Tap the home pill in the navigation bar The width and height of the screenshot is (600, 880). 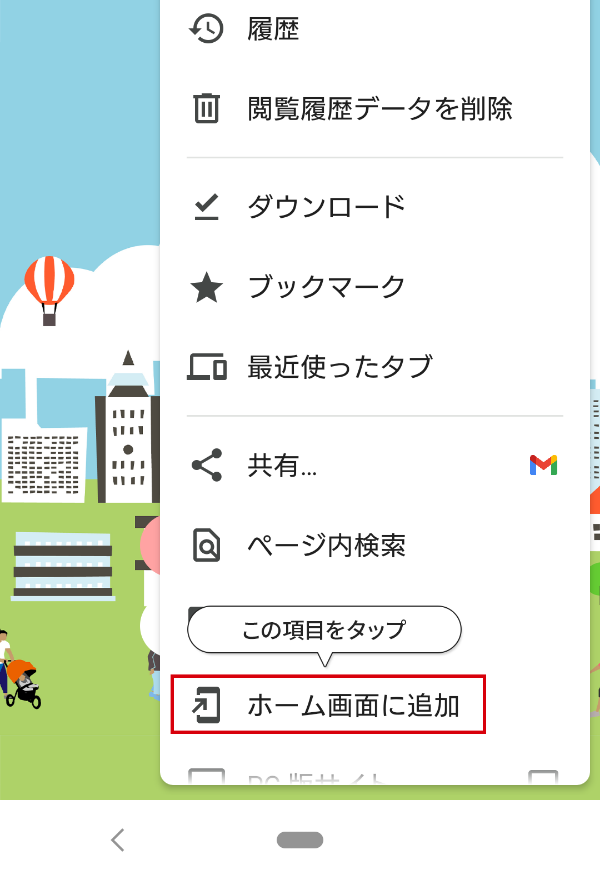(300, 840)
